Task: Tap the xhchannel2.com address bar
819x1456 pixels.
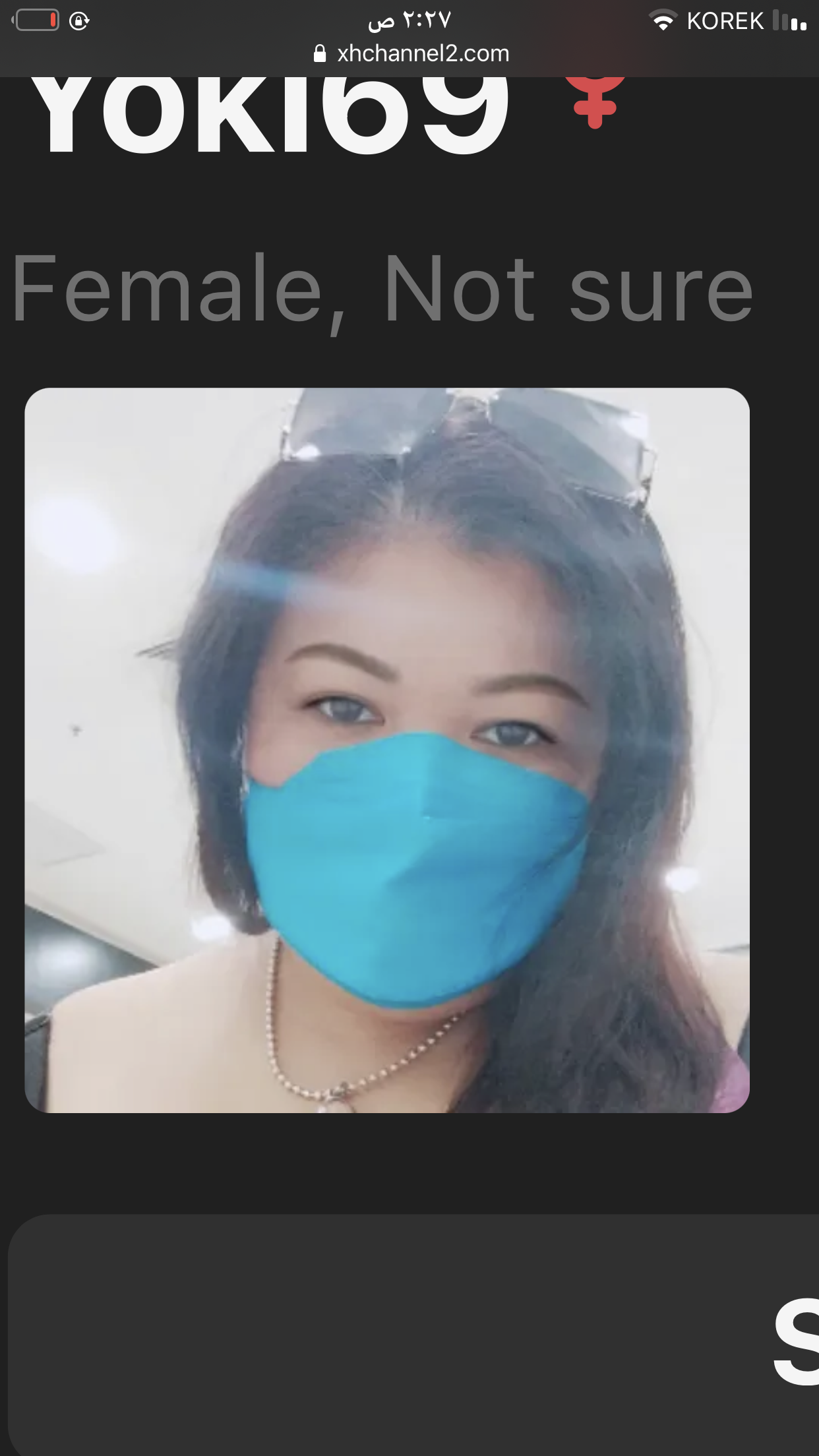Action: click(x=411, y=53)
